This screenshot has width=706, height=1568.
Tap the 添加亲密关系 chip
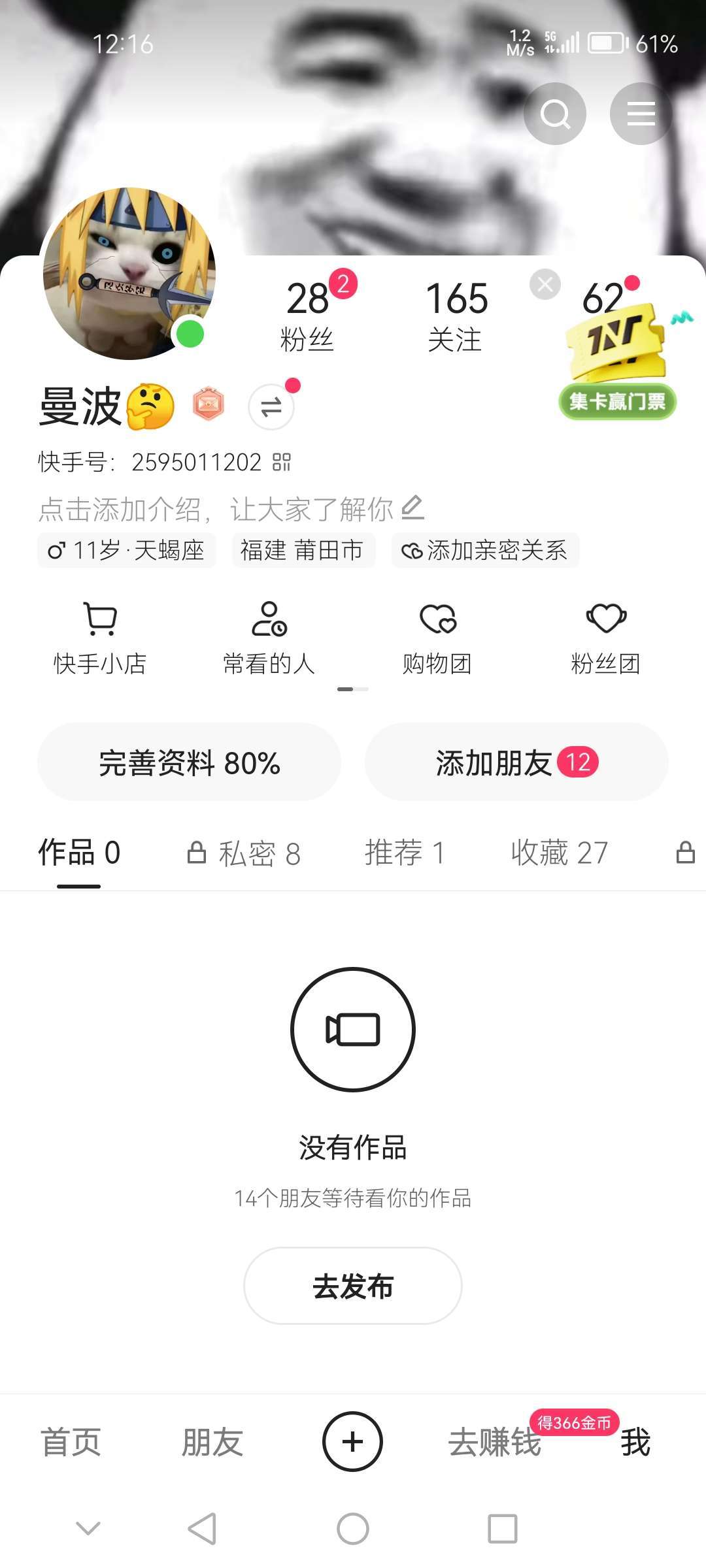click(485, 550)
